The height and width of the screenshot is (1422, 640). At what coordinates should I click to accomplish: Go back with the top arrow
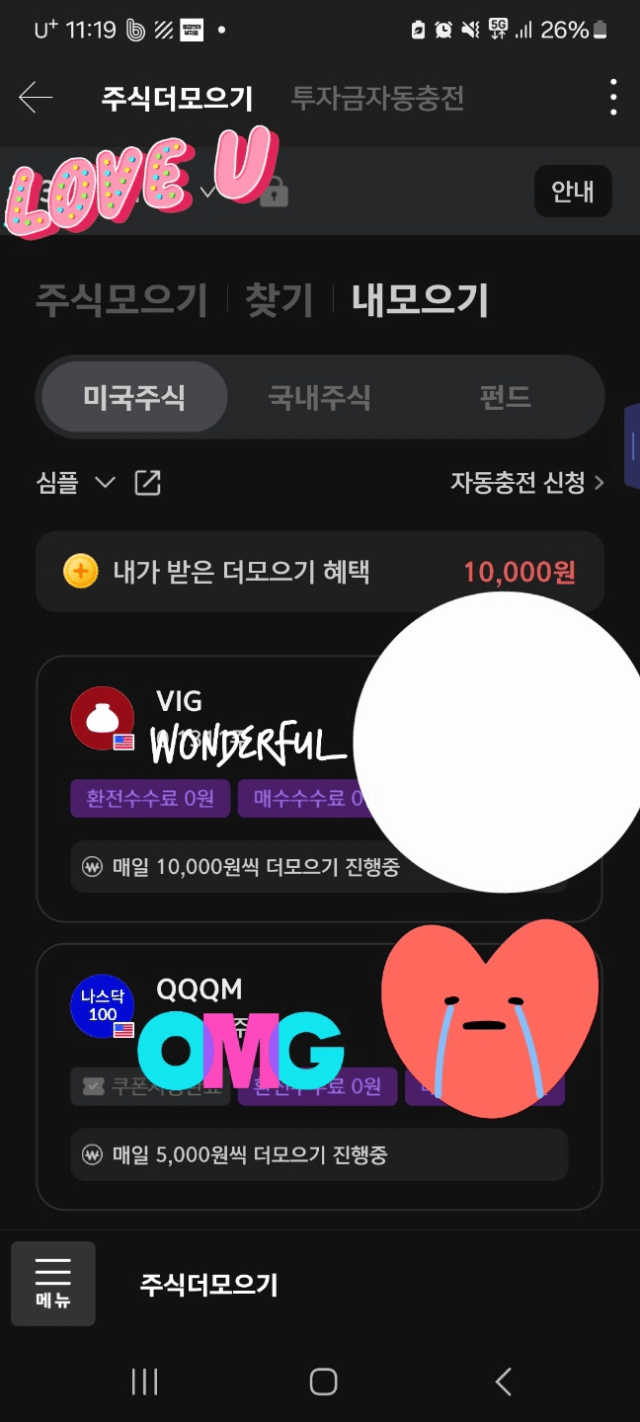click(36, 98)
